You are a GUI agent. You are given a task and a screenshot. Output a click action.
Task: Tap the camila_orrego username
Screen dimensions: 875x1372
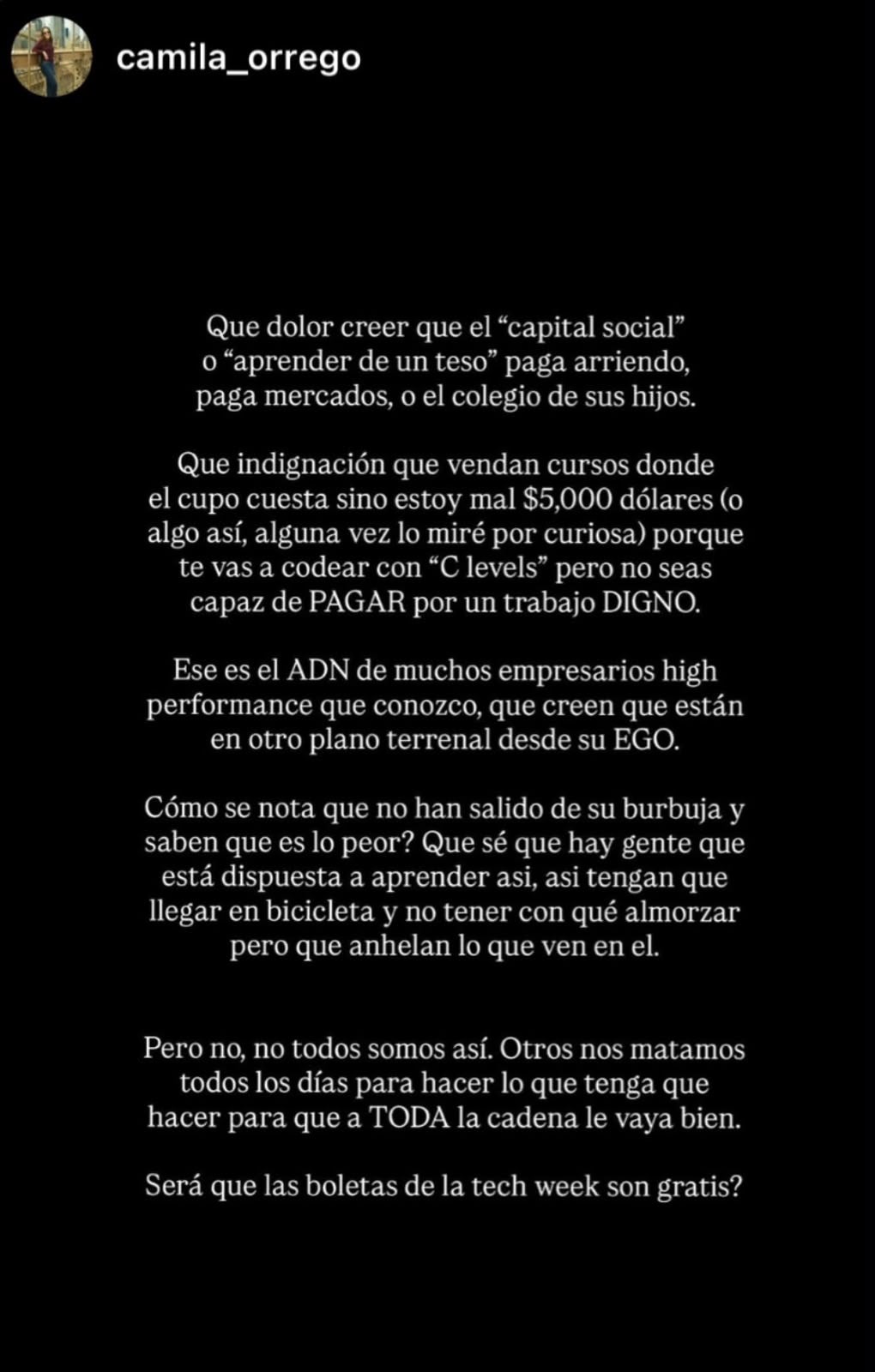tap(238, 58)
